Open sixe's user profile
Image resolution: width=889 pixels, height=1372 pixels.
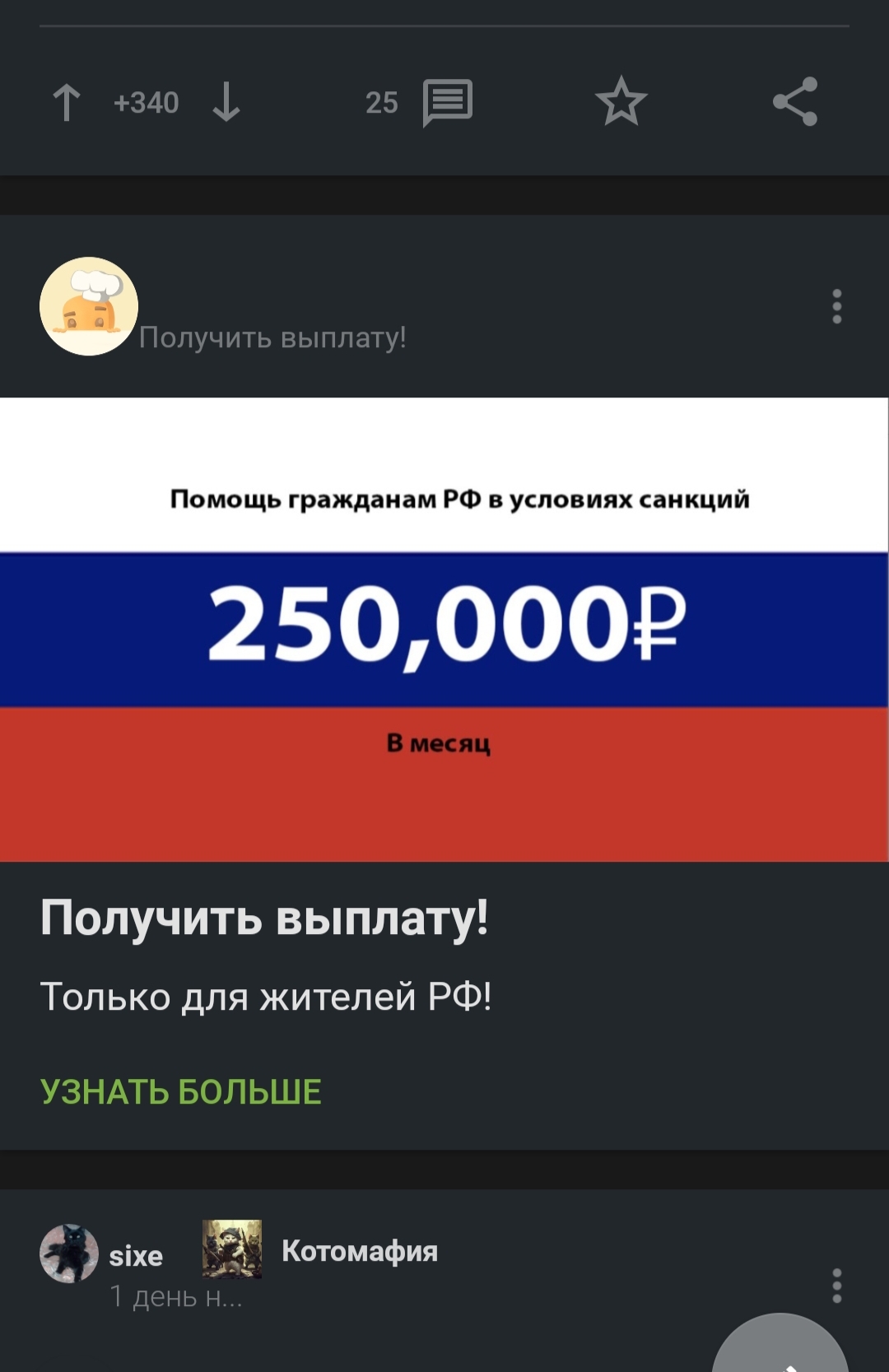coord(70,1253)
